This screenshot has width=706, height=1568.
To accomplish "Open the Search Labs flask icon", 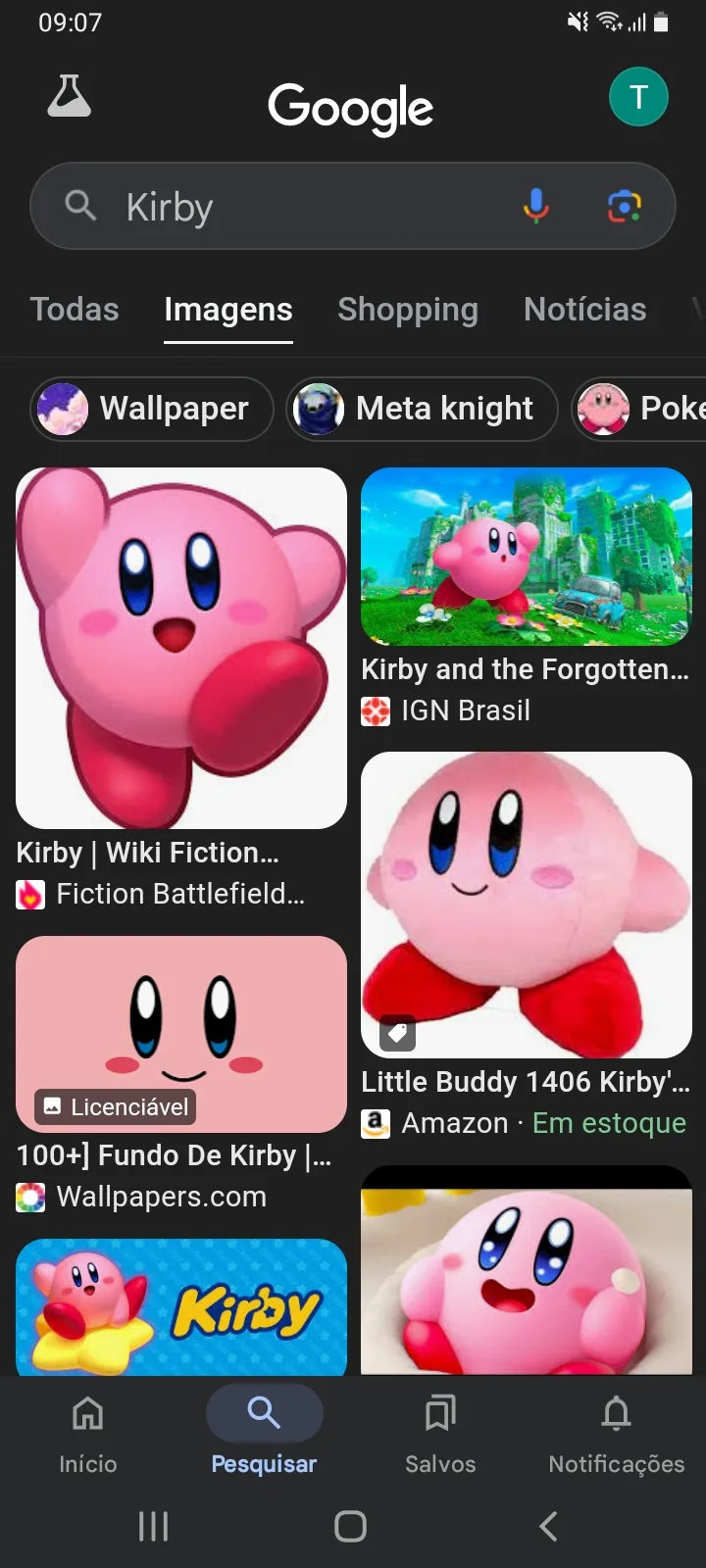I will click(69, 96).
